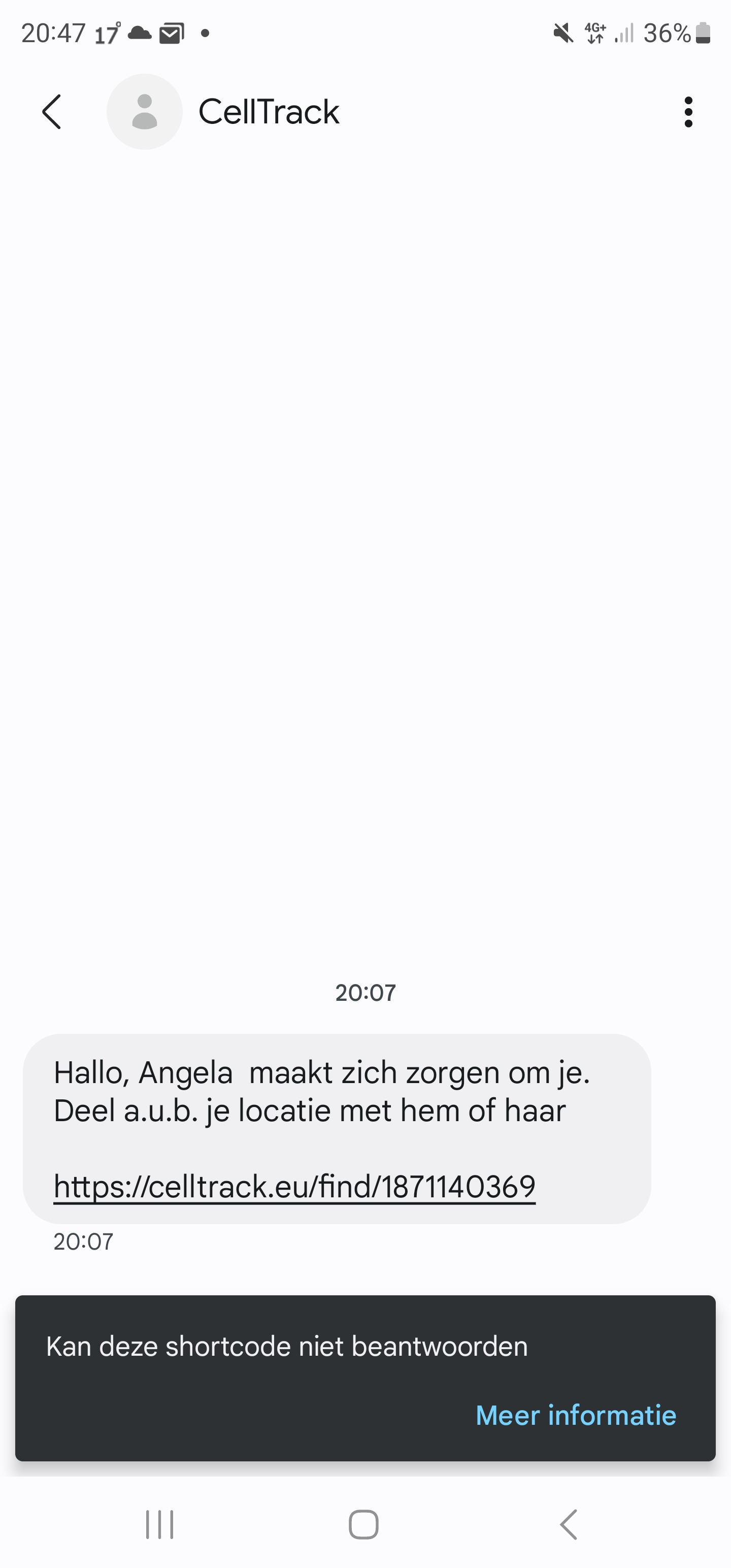
Task: Tap the 4G+ network indicator
Action: pyautogui.click(x=593, y=34)
